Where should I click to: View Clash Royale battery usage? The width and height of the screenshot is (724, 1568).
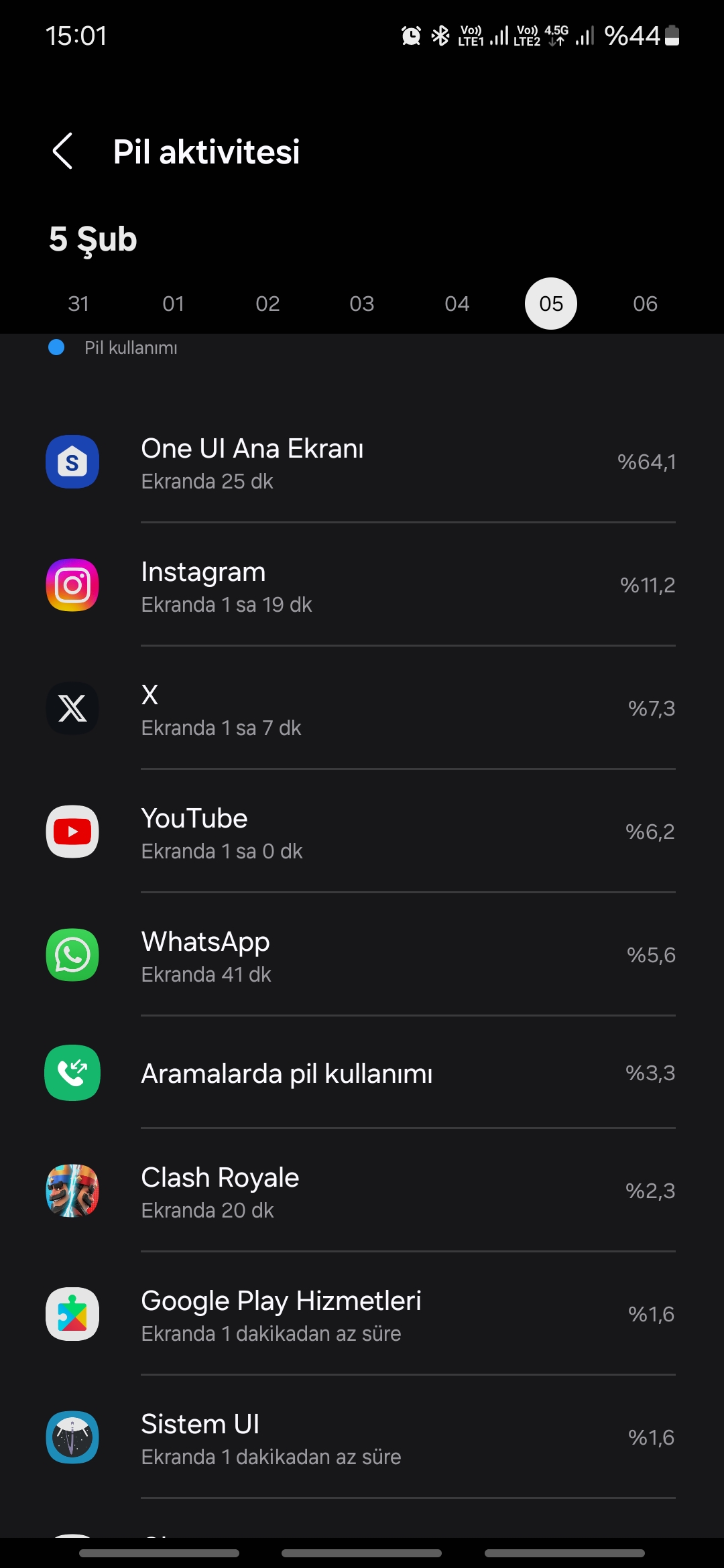click(362, 1191)
